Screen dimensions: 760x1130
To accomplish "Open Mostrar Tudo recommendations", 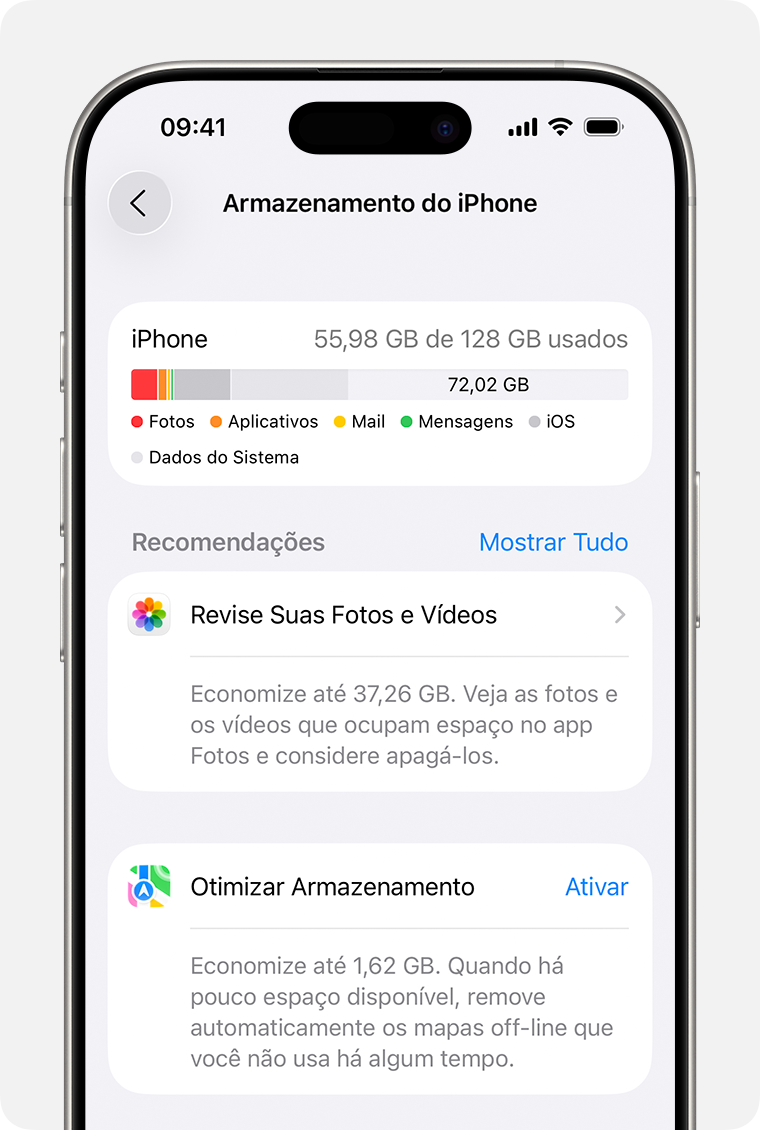I will tap(554, 542).
